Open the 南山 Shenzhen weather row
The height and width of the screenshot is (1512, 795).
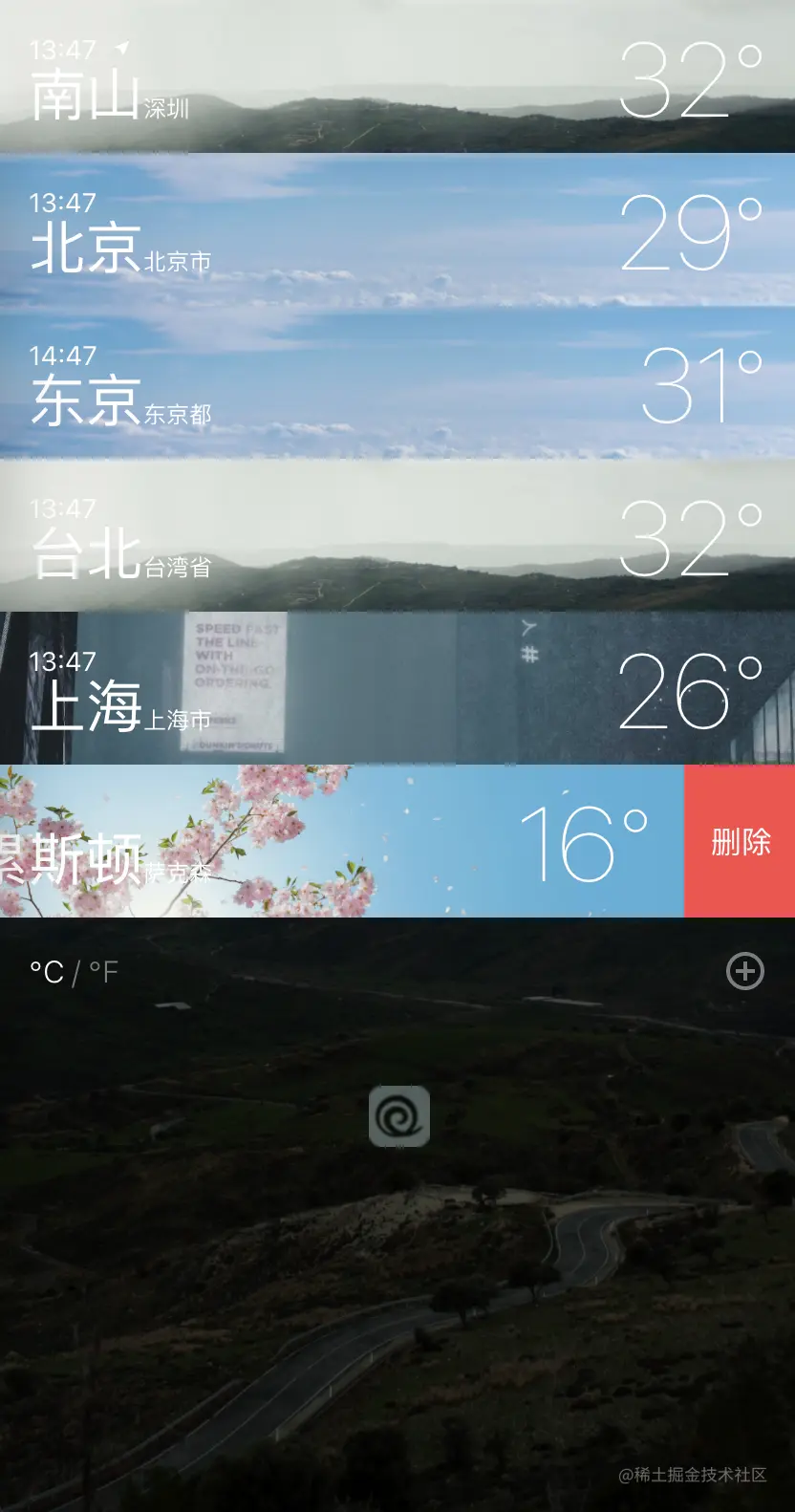click(382, 78)
